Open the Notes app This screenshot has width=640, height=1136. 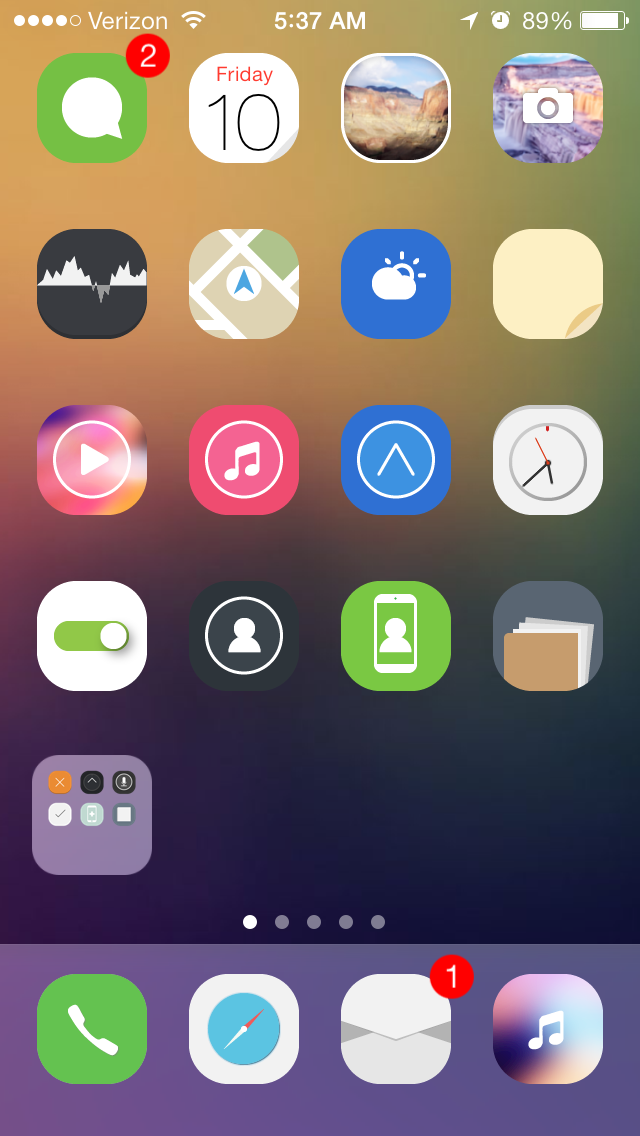click(x=548, y=284)
